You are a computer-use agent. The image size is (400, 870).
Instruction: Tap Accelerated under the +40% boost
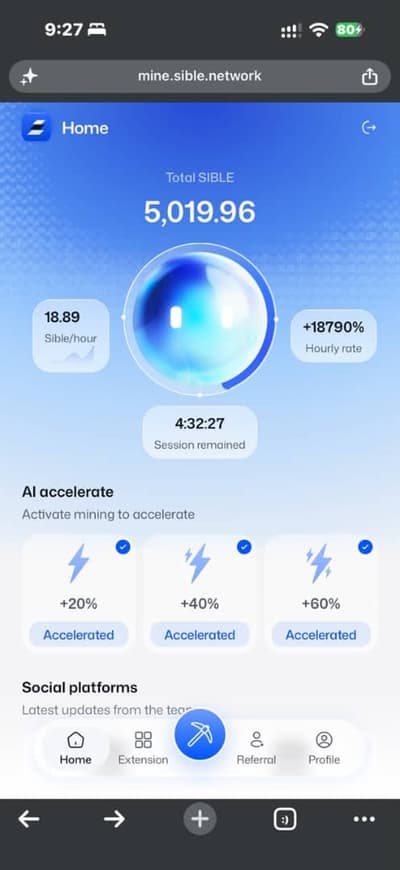pos(200,635)
